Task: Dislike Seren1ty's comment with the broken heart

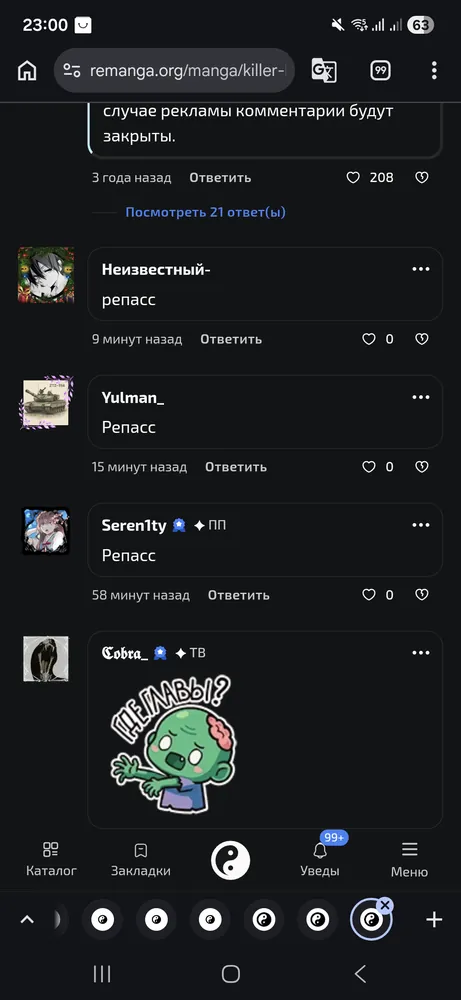Action: point(421,595)
